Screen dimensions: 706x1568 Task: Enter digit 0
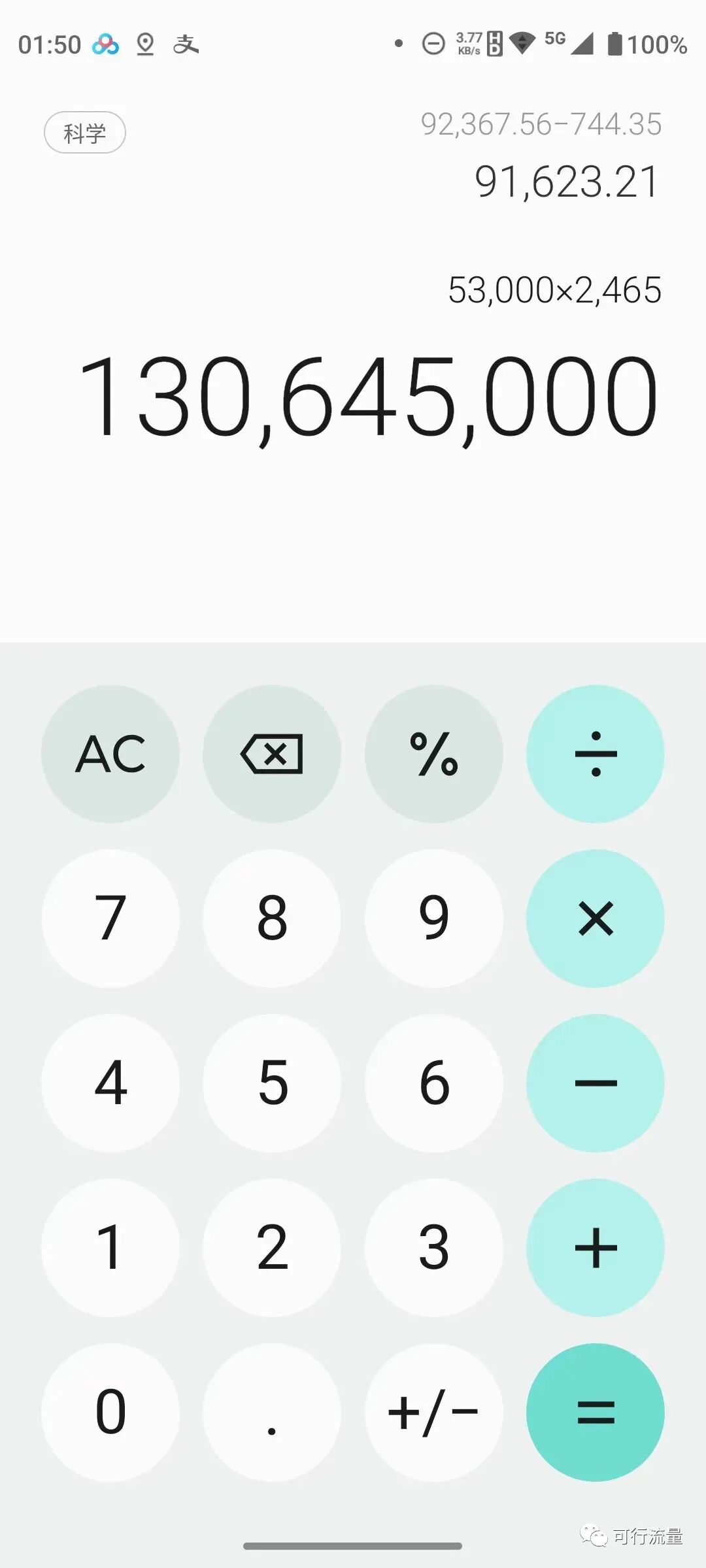tap(110, 1413)
